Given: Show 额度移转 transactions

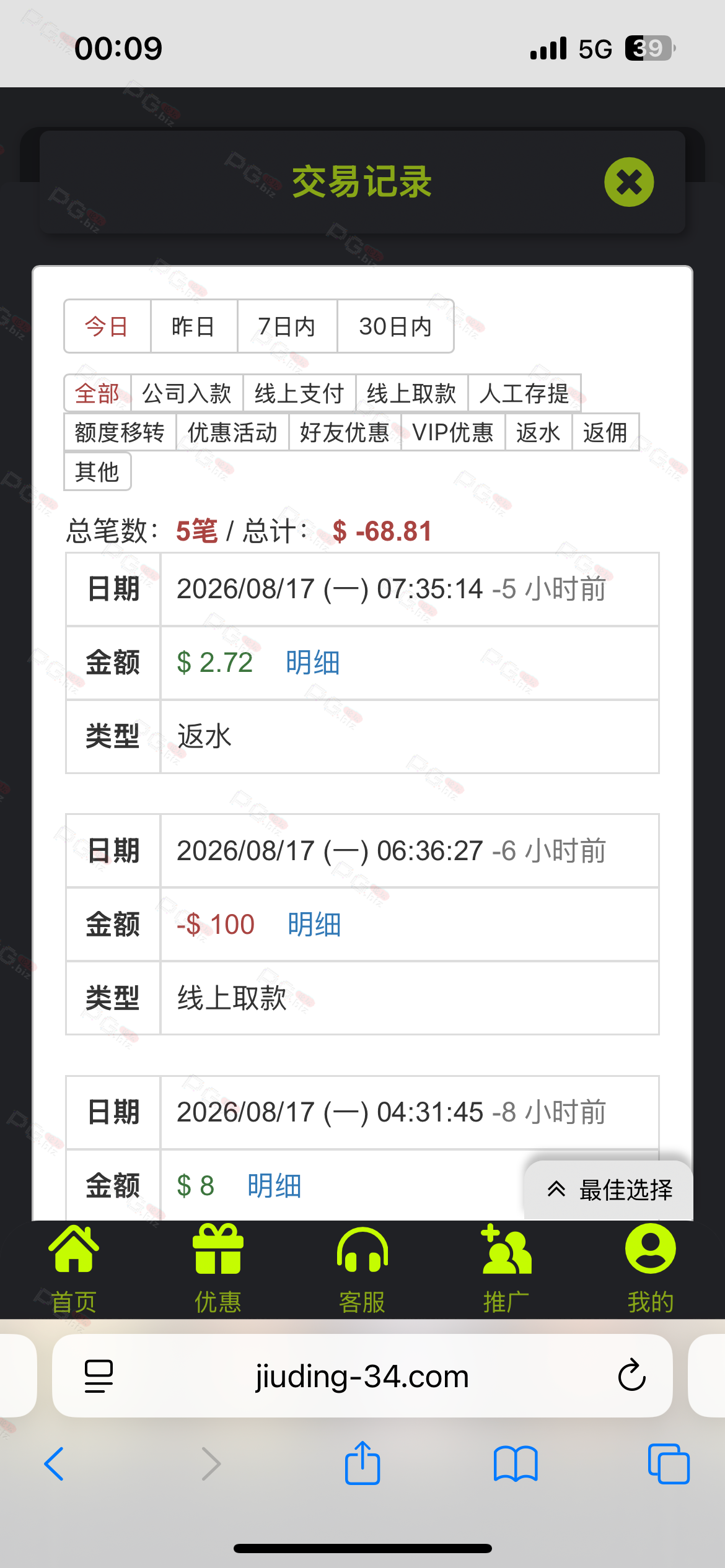Looking at the screenshot, I should (120, 432).
